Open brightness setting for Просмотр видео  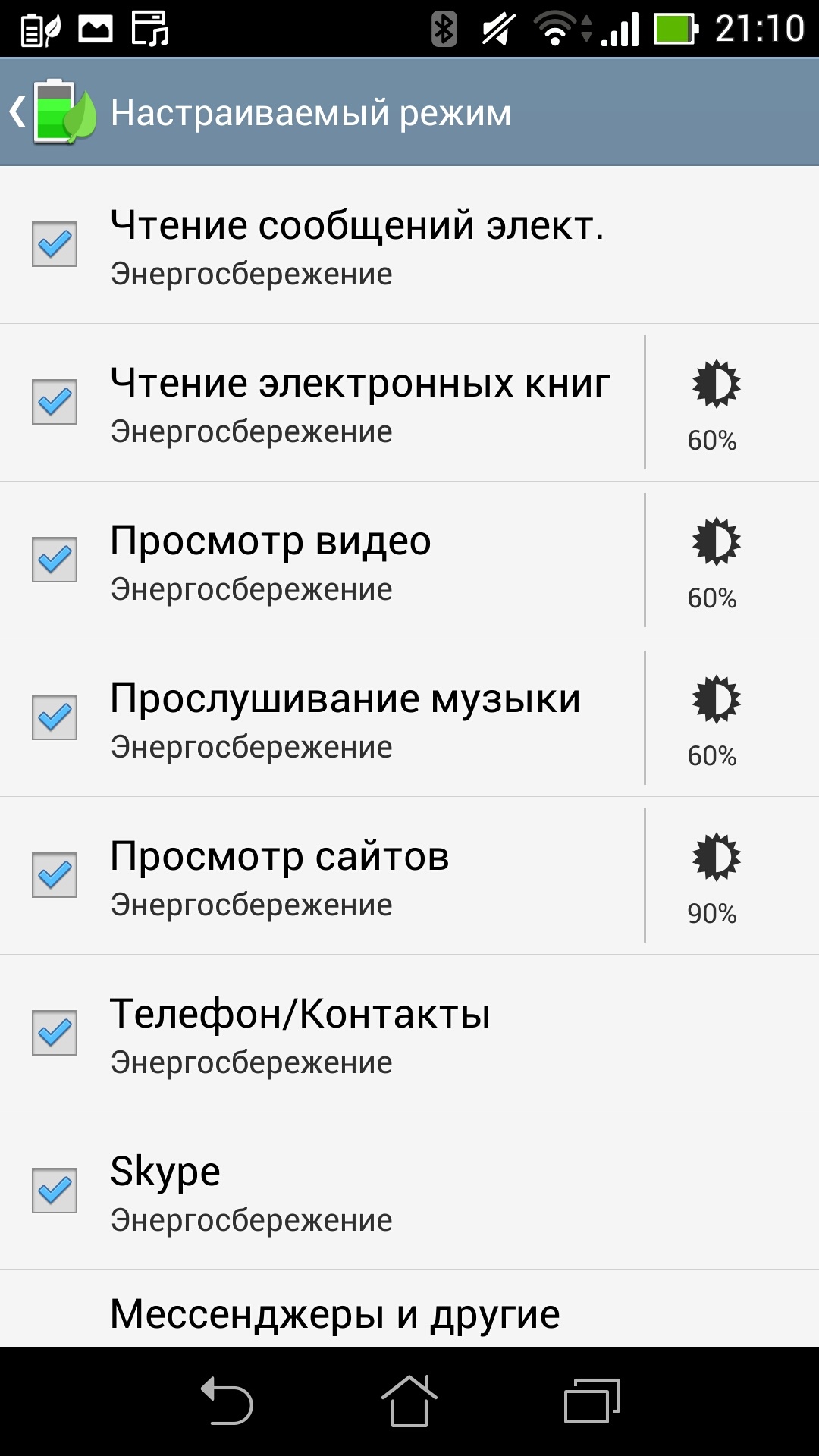[x=714, y=561]
